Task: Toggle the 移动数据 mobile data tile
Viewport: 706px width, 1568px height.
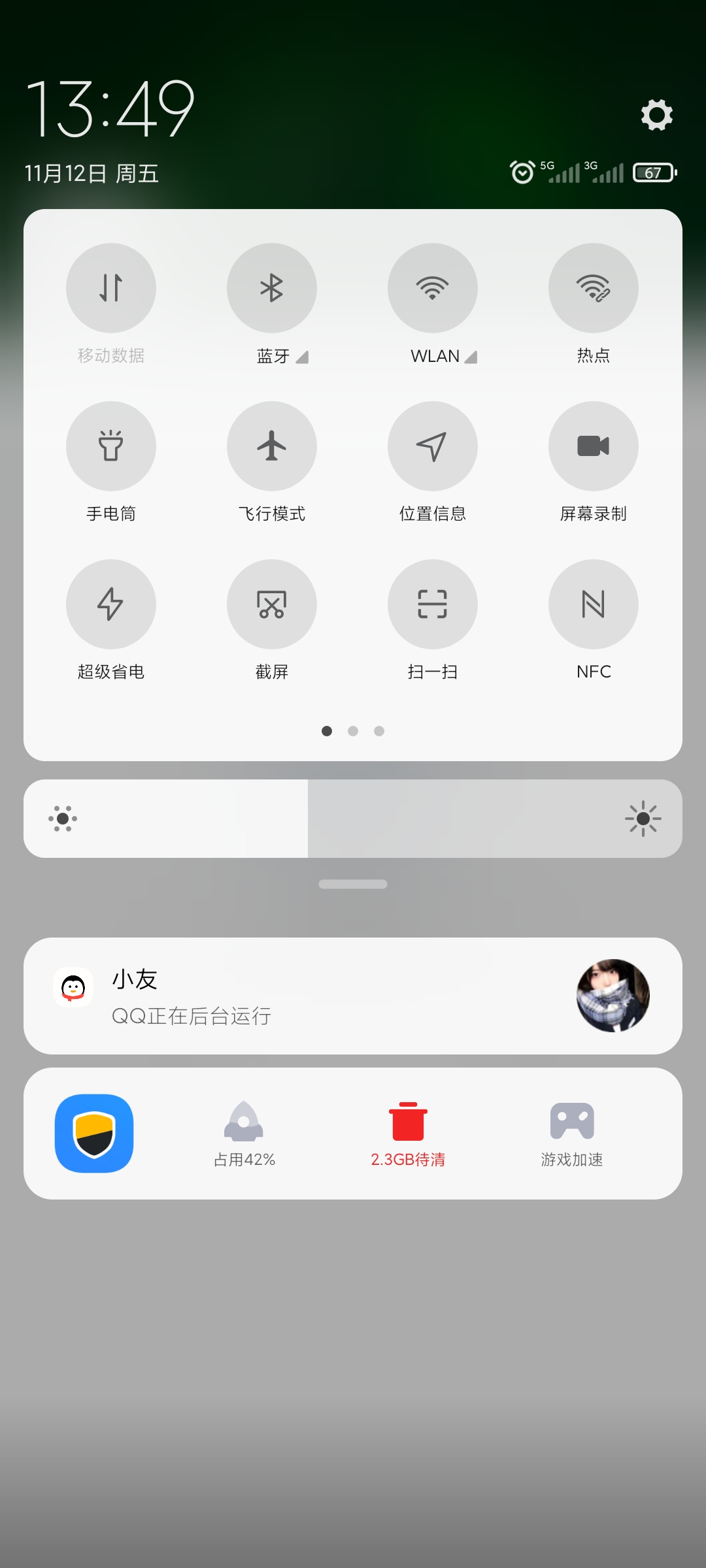Action: tap(111, 288)
